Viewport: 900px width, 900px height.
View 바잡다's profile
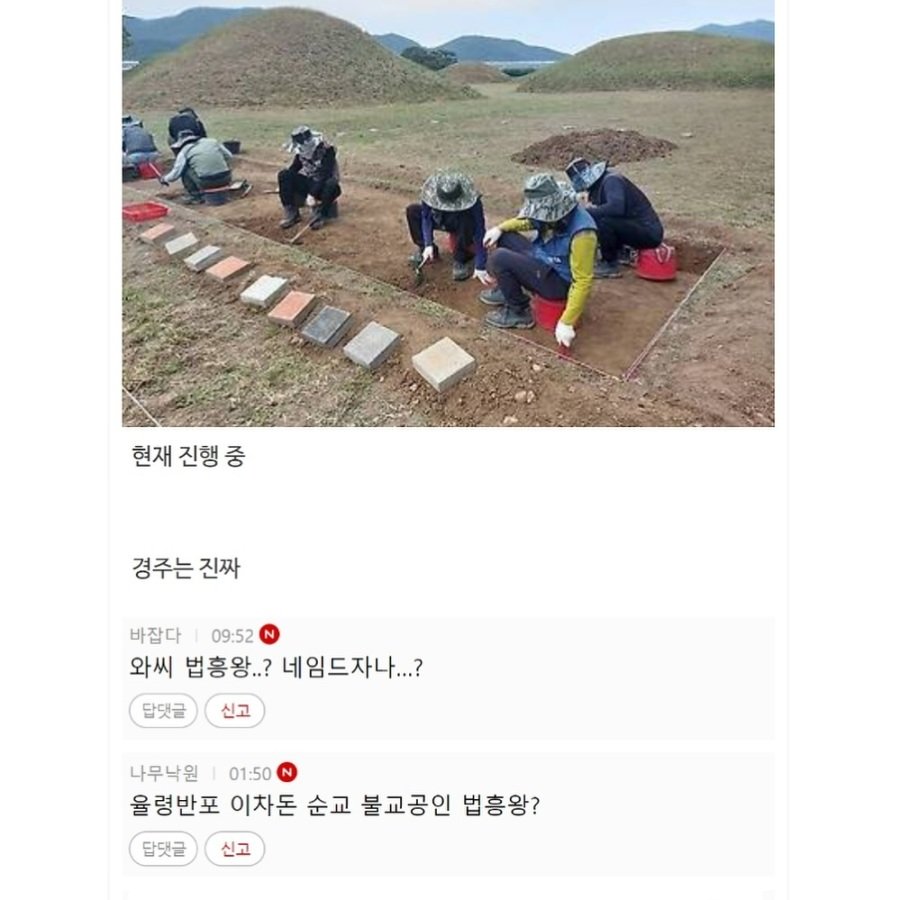coord(155,635)
